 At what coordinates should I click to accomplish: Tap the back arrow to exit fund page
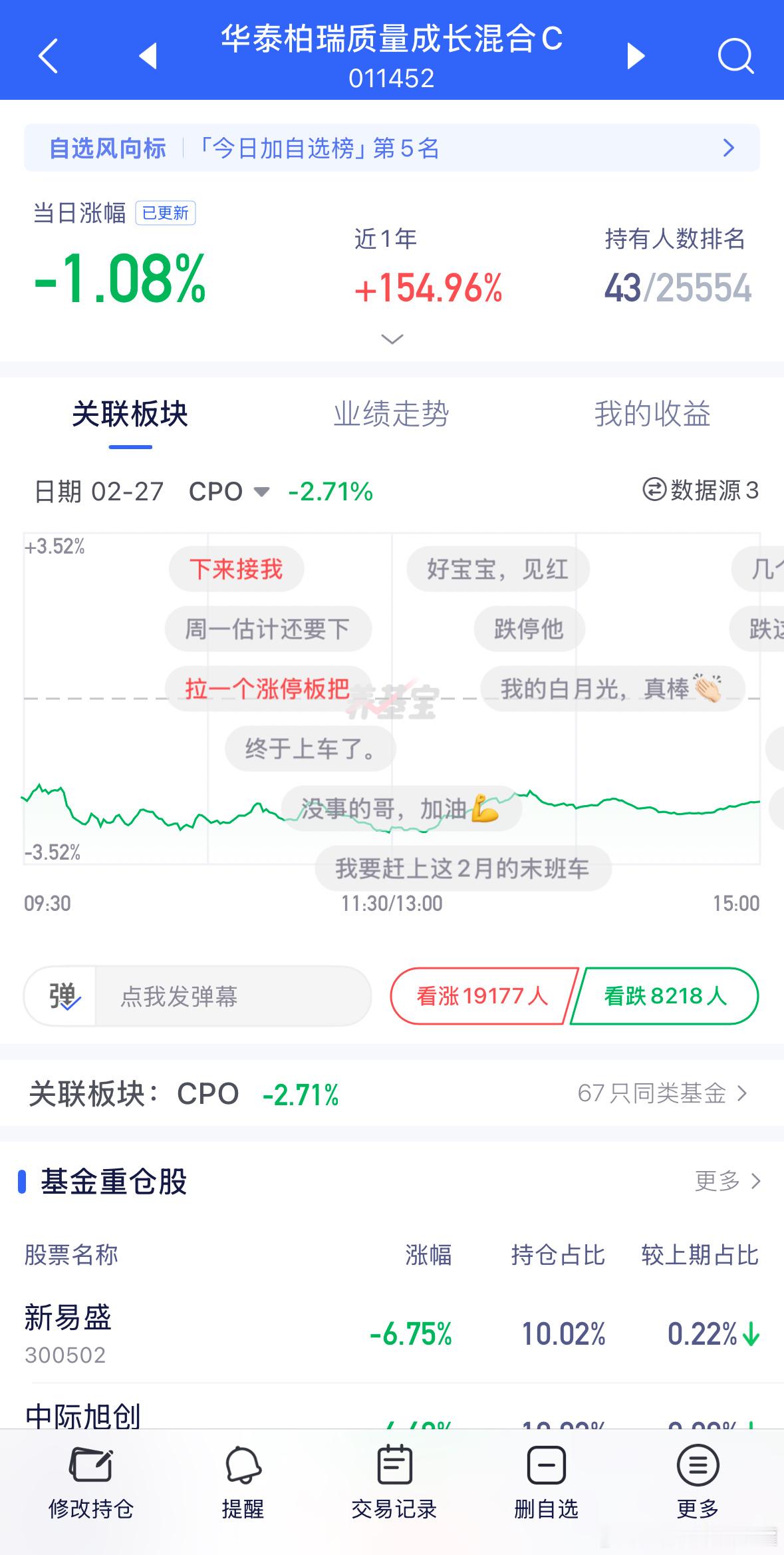coord(47,55)
